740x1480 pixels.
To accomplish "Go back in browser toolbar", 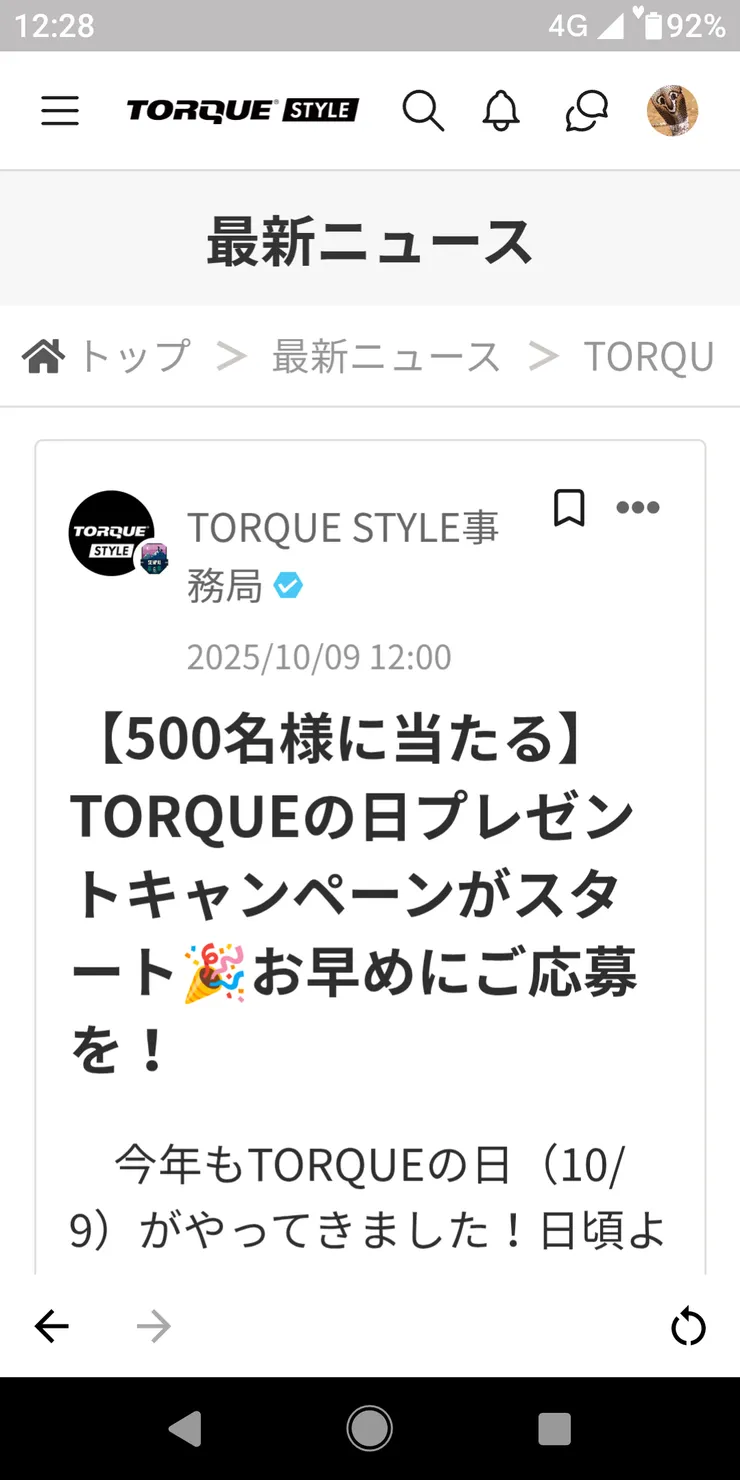I will click(x=52, y=1327).
